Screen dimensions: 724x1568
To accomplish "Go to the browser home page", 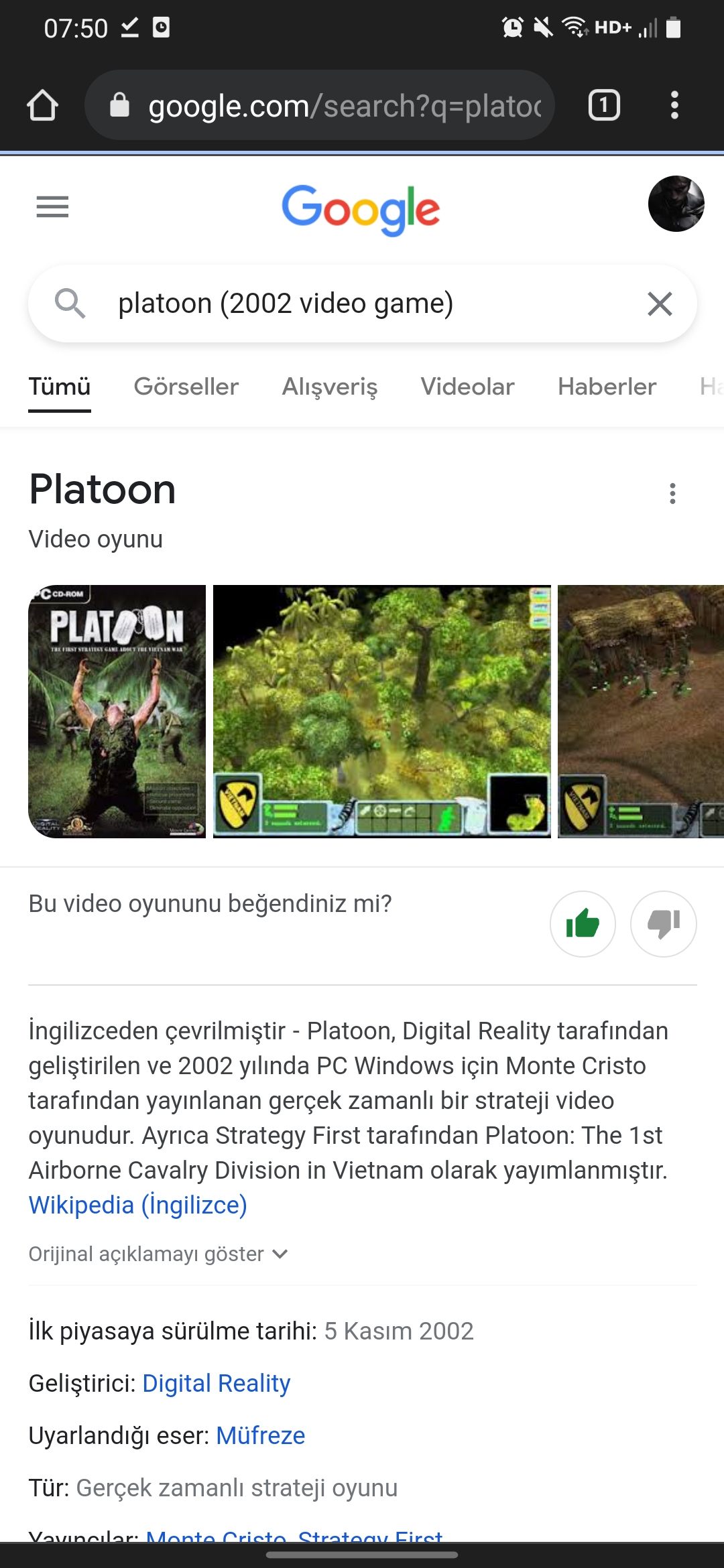I will 42,106.
